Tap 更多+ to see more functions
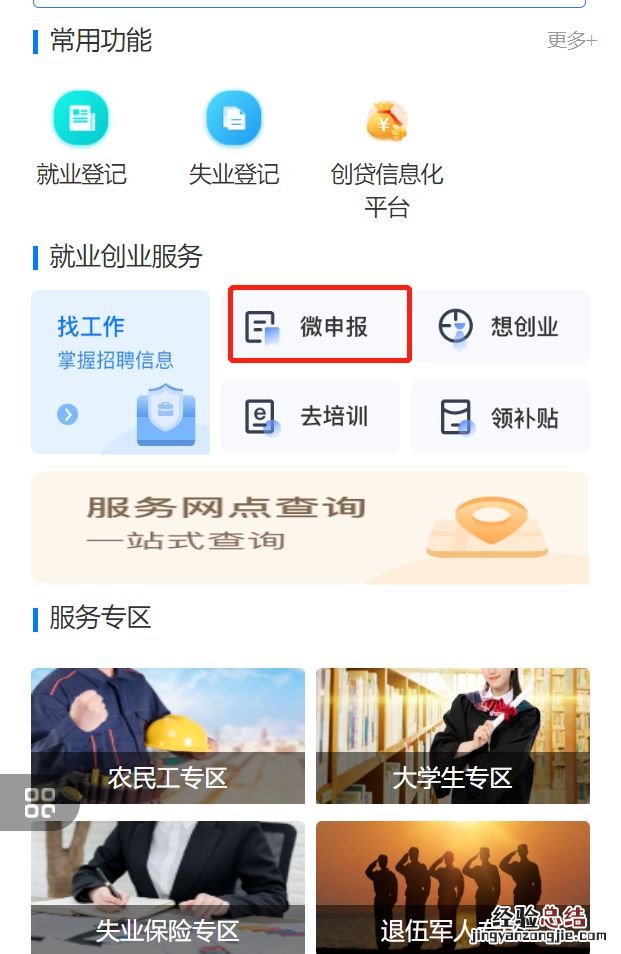Viewport: 621px width, 954px height. (x=571, y=40)
